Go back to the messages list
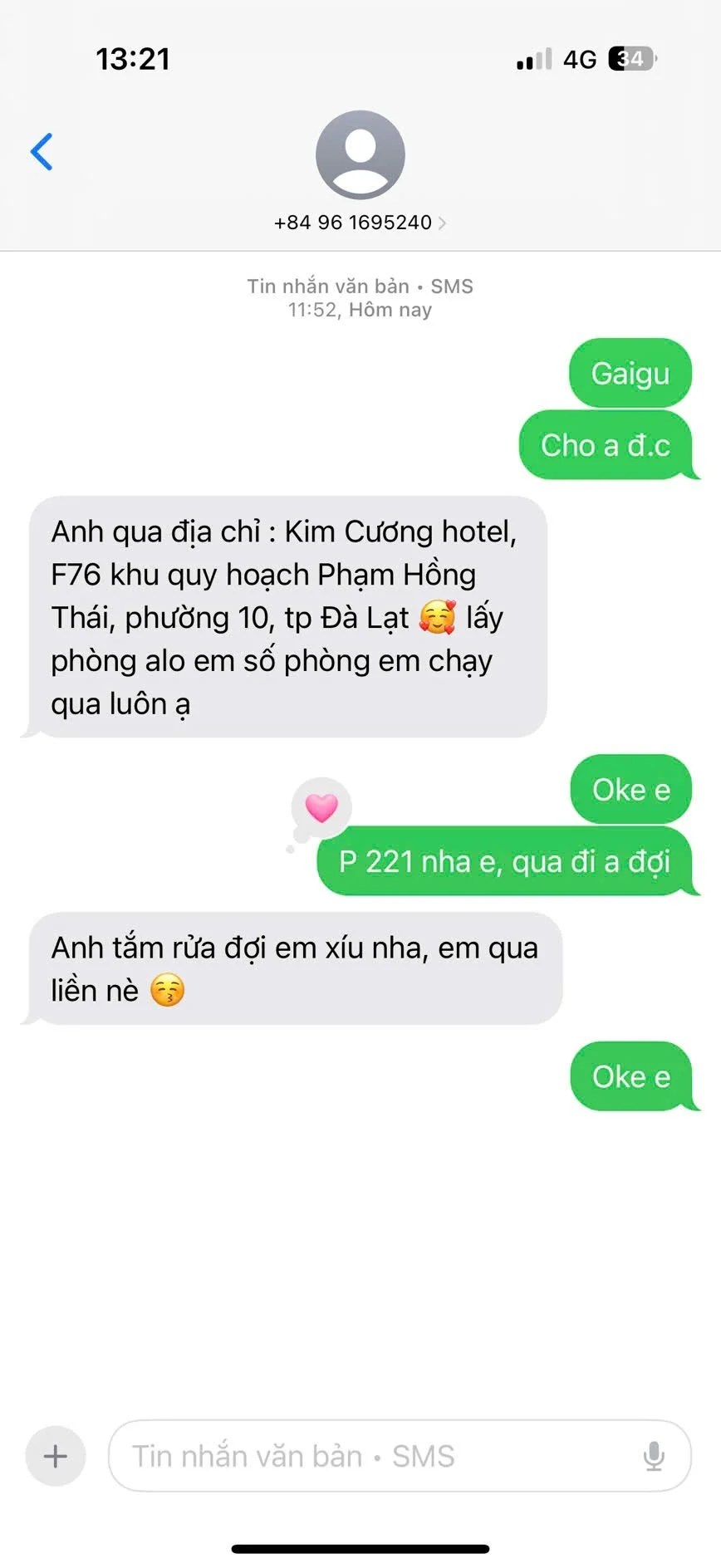Screen dimensions: 721x1568 click(x=42, y=152)
